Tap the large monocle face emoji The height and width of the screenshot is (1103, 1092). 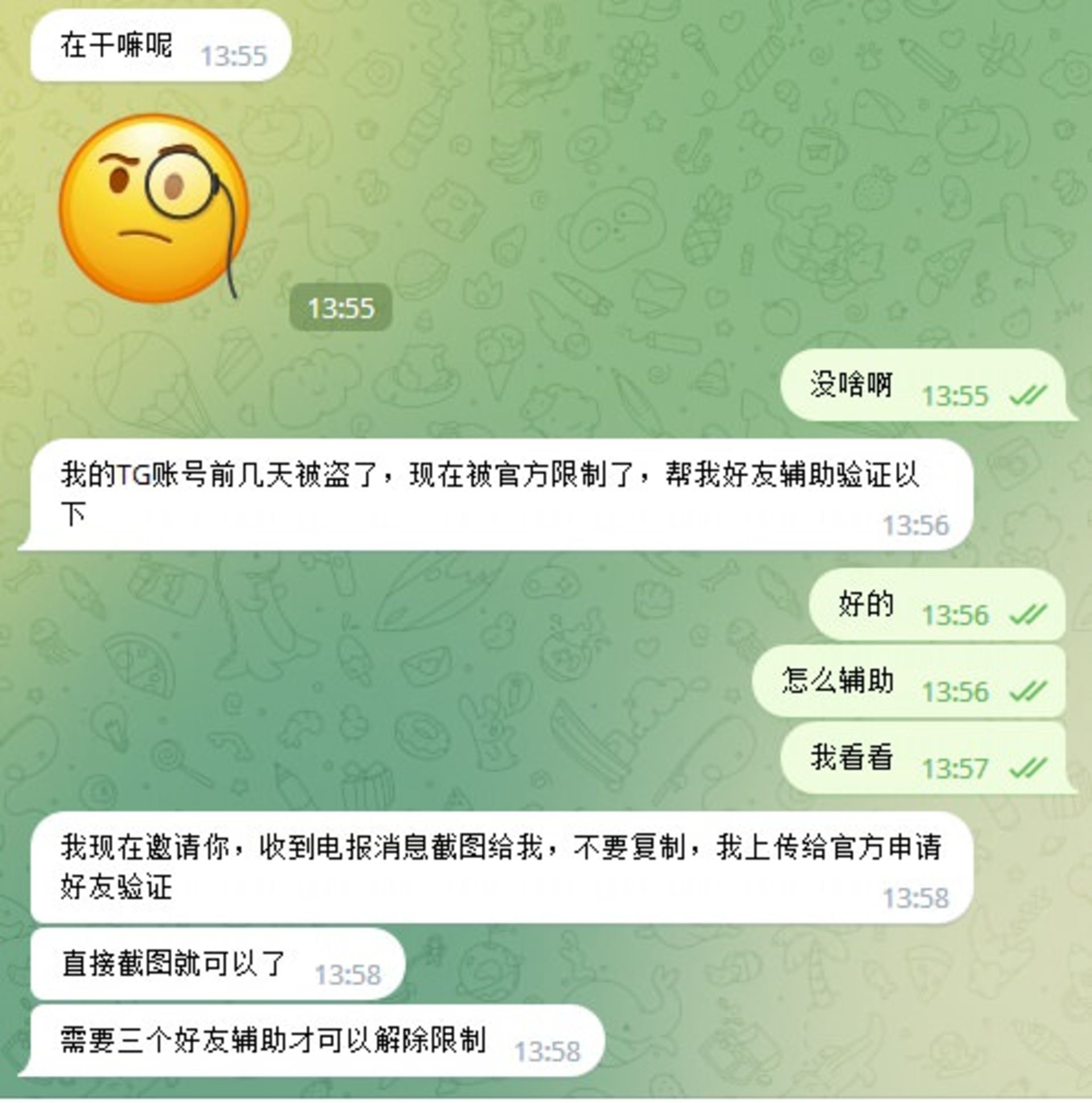click(154, 208)
